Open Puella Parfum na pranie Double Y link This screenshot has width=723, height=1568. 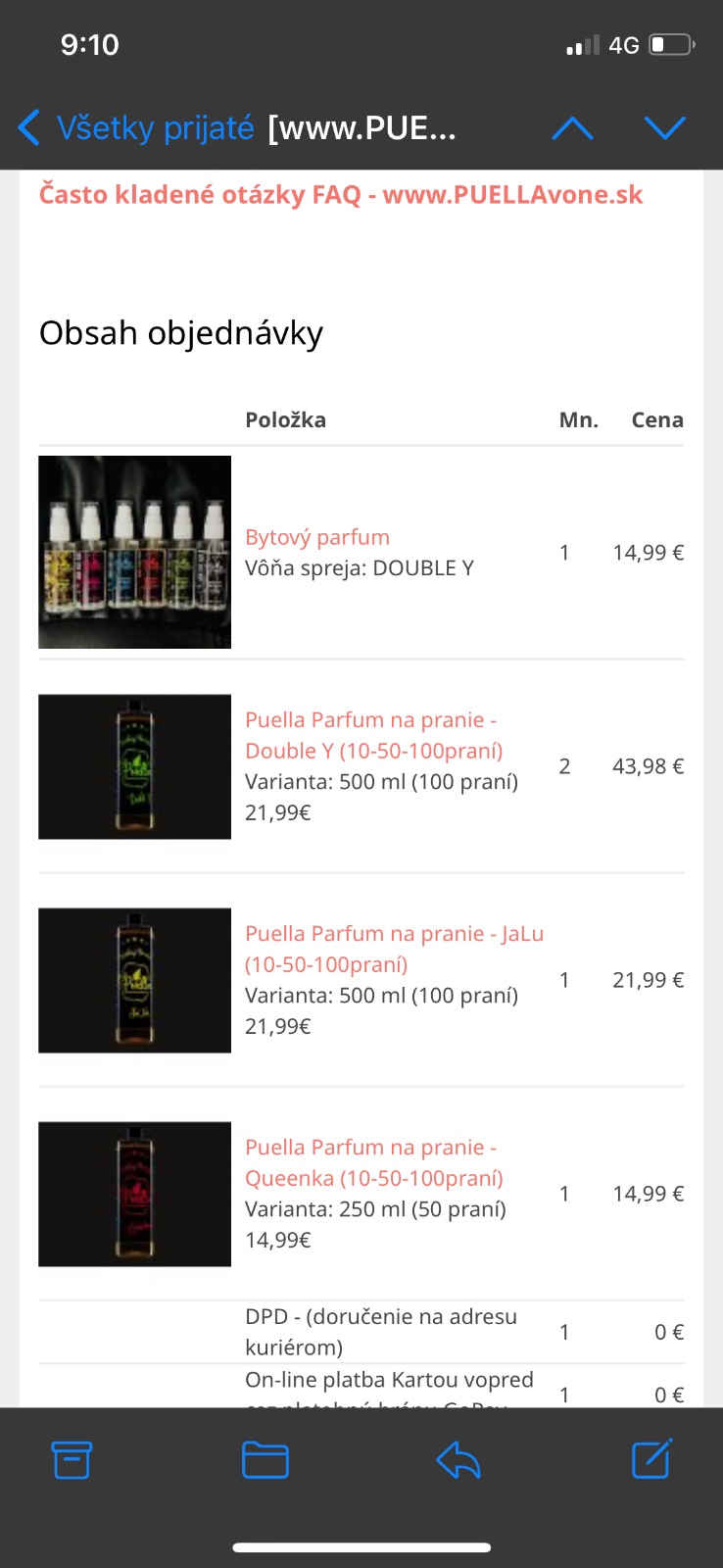pyautogui.click(x=372, y=735)
